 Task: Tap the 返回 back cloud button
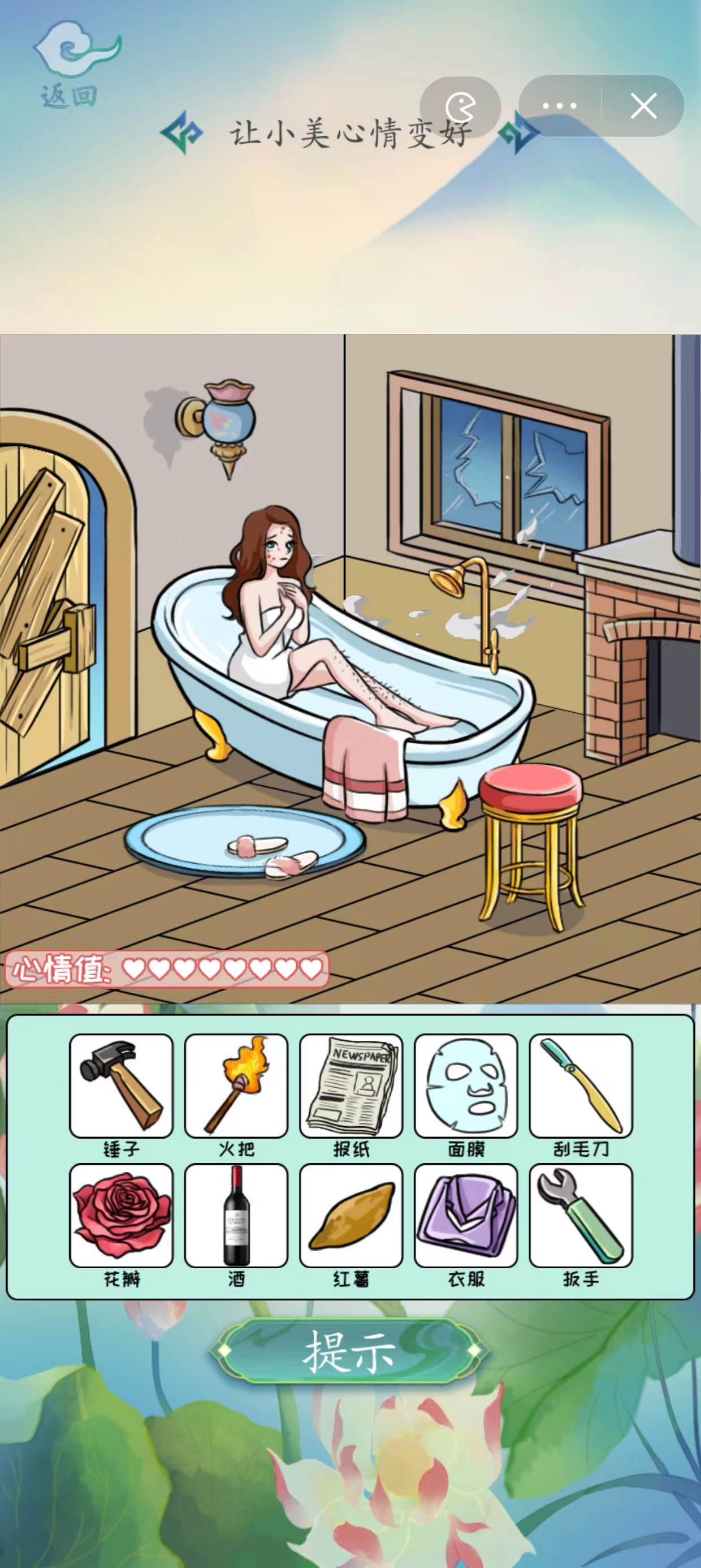click(72, 64)
